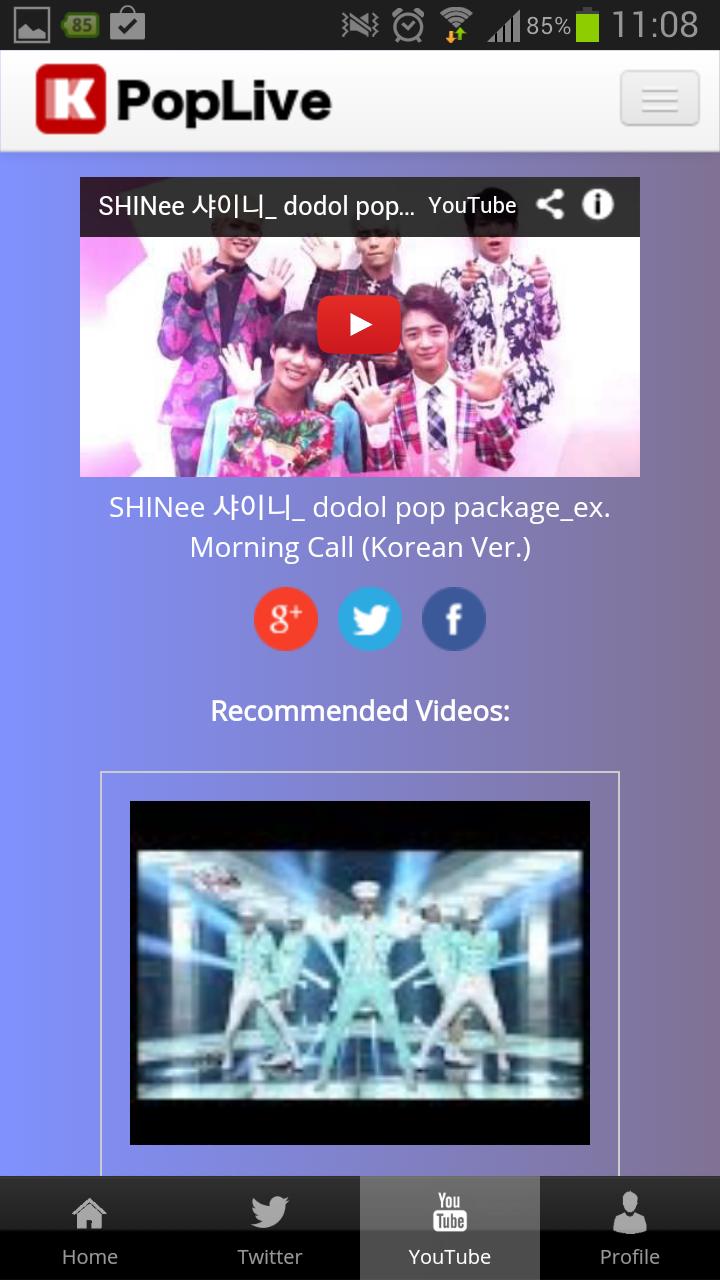
Task: Switch to the Twitter tab
Action: point(270,1228)
